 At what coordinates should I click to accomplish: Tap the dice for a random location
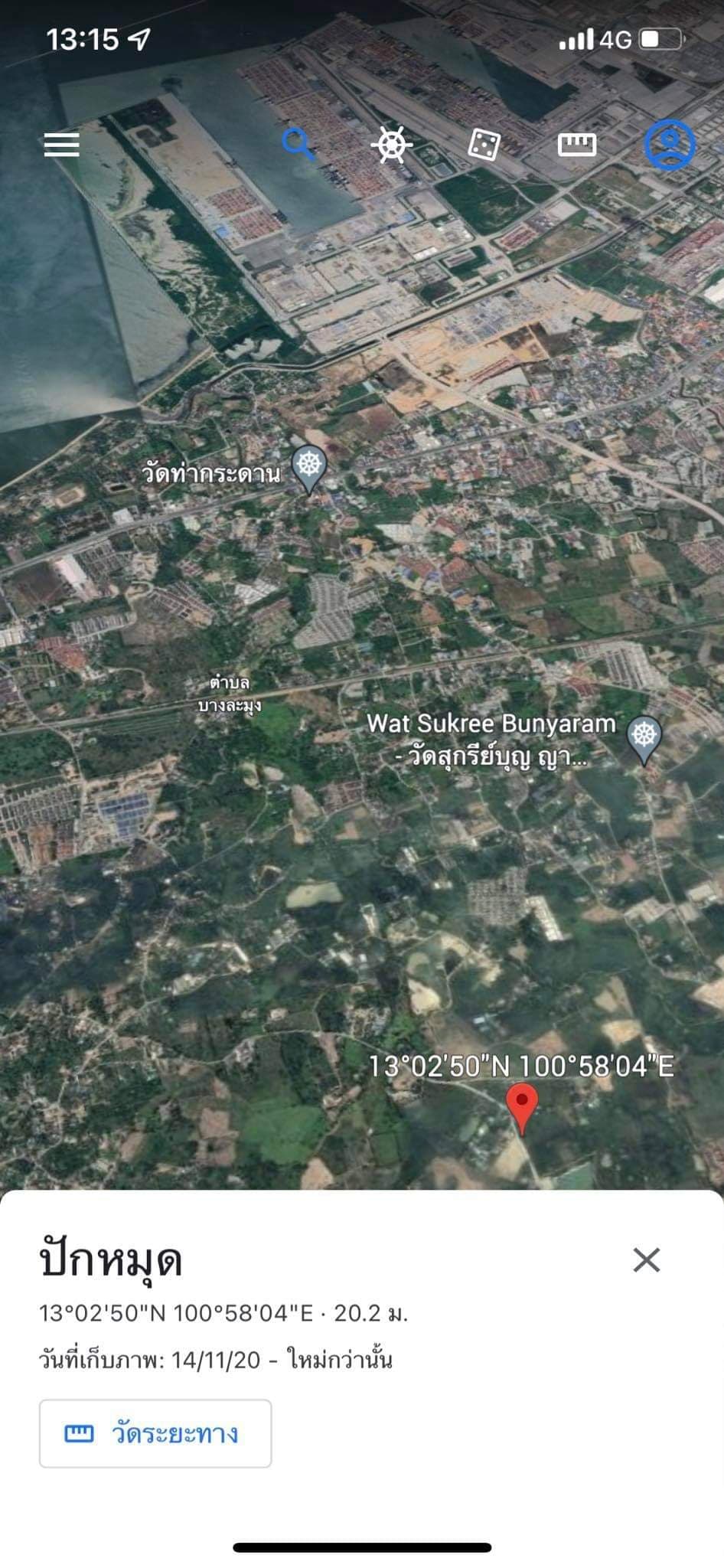tap(484, 145)
